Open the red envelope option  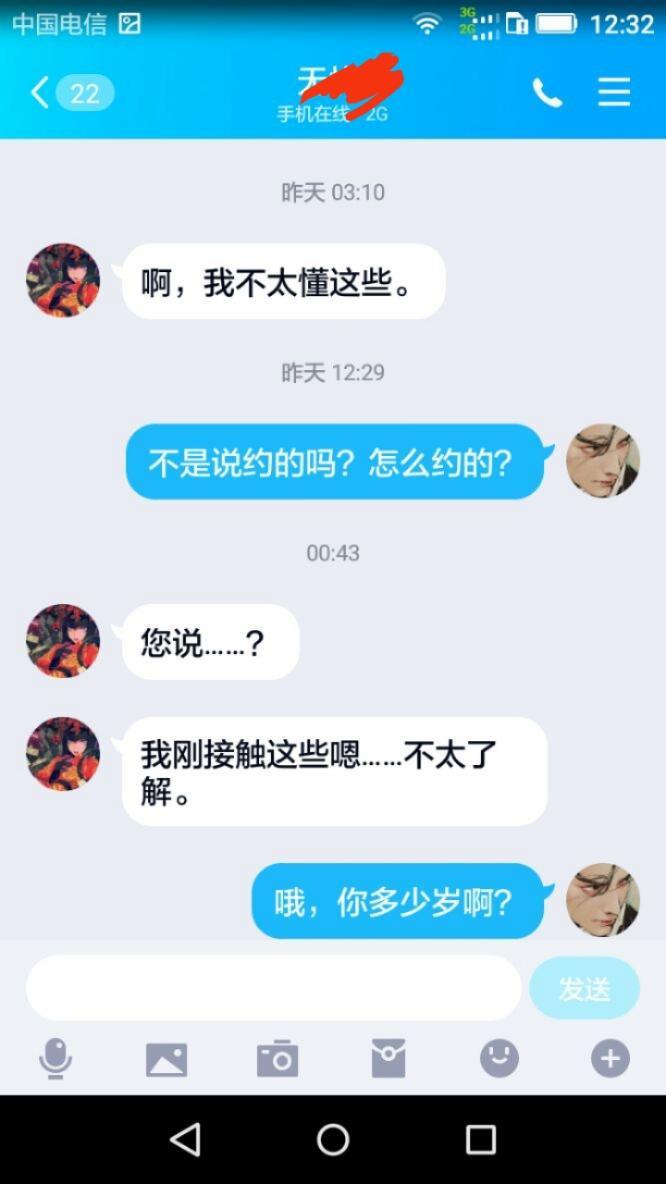tap(388, 1058)
